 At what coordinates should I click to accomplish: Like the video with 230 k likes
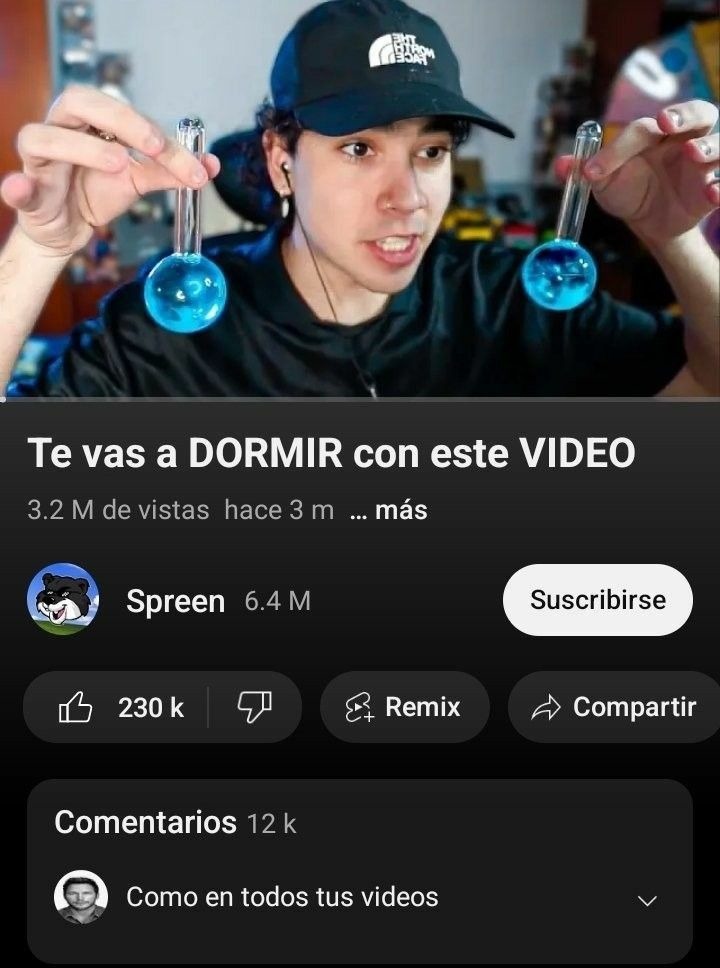click(x=120, y=708)
